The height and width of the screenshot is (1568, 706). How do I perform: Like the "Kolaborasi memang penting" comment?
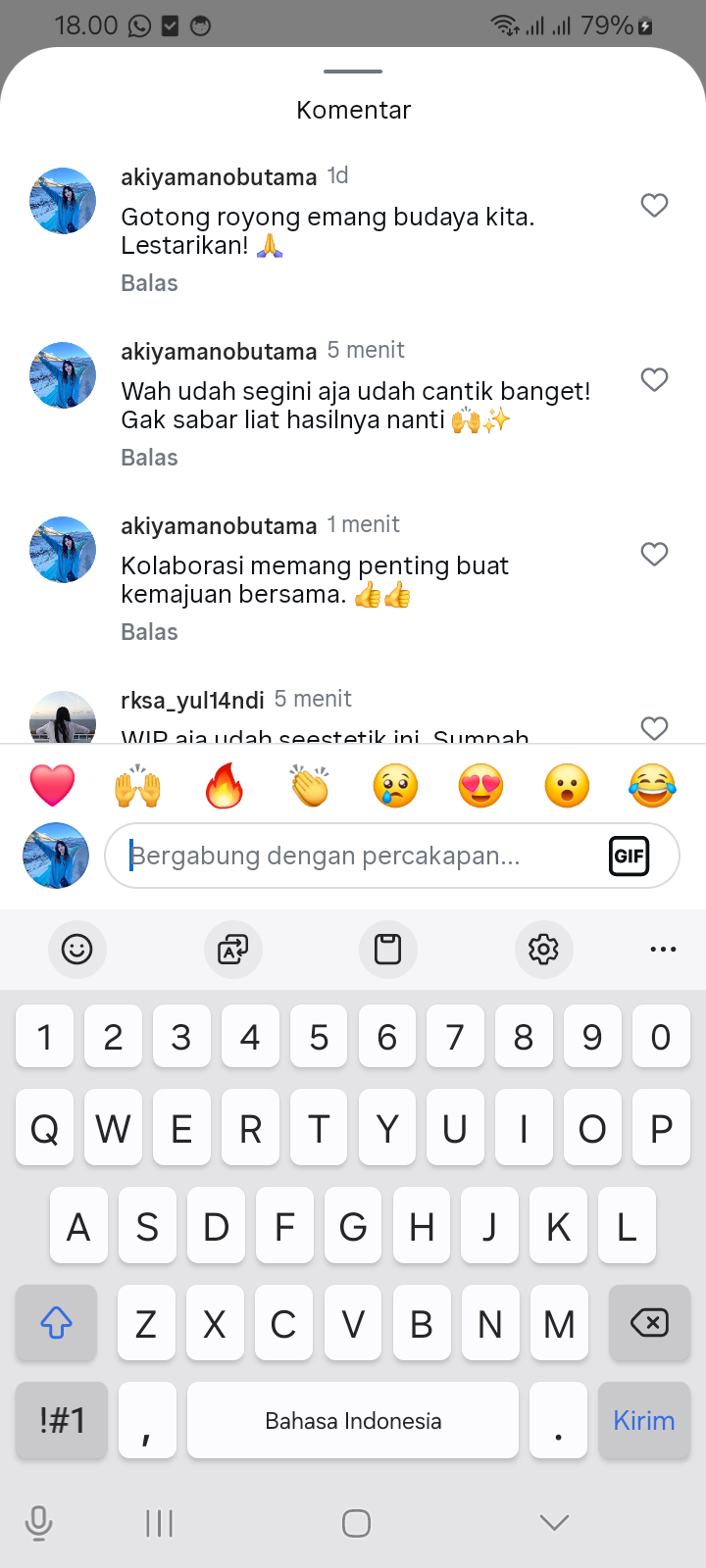(x=654, y=554)
